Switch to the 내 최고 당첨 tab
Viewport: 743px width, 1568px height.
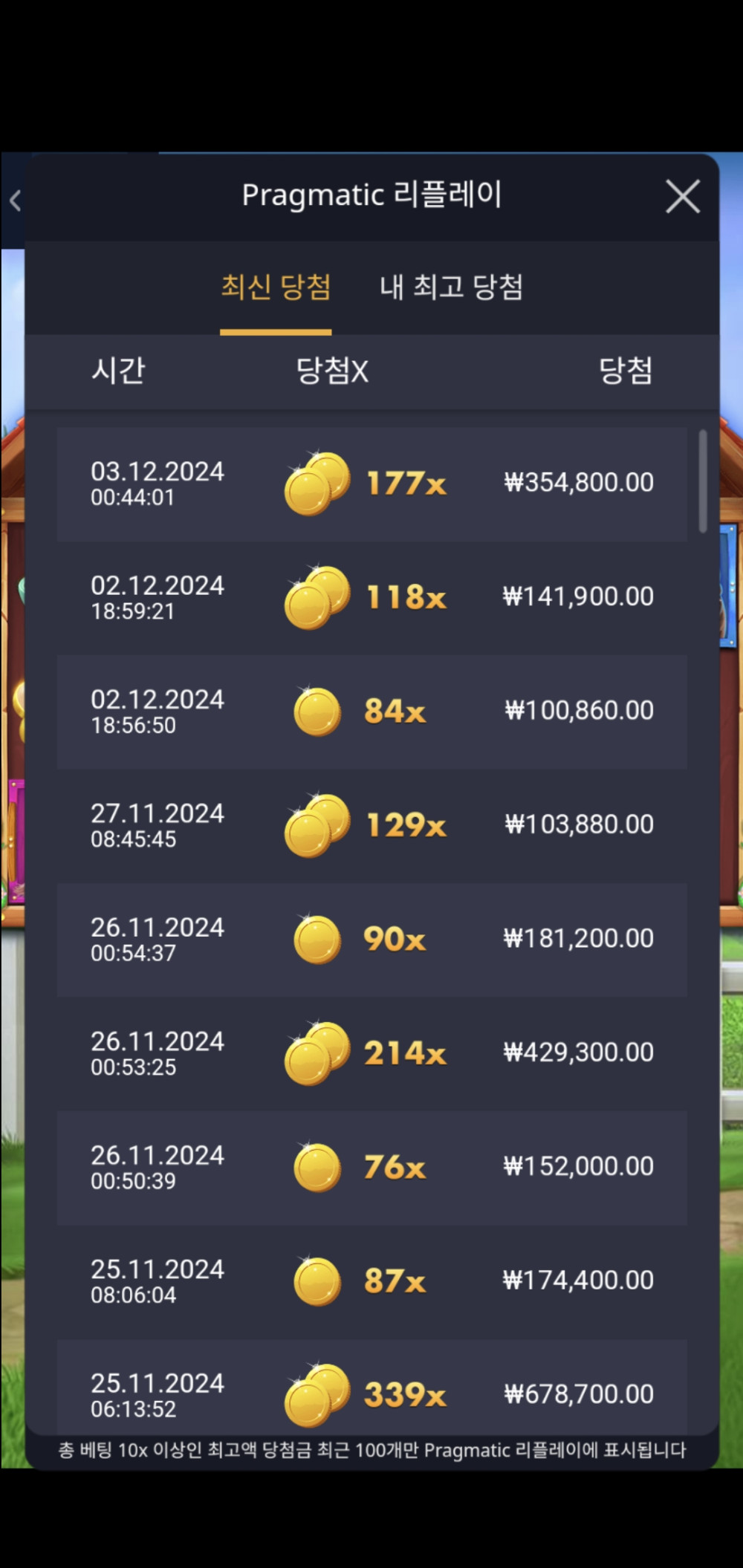[x=451, y=287]
